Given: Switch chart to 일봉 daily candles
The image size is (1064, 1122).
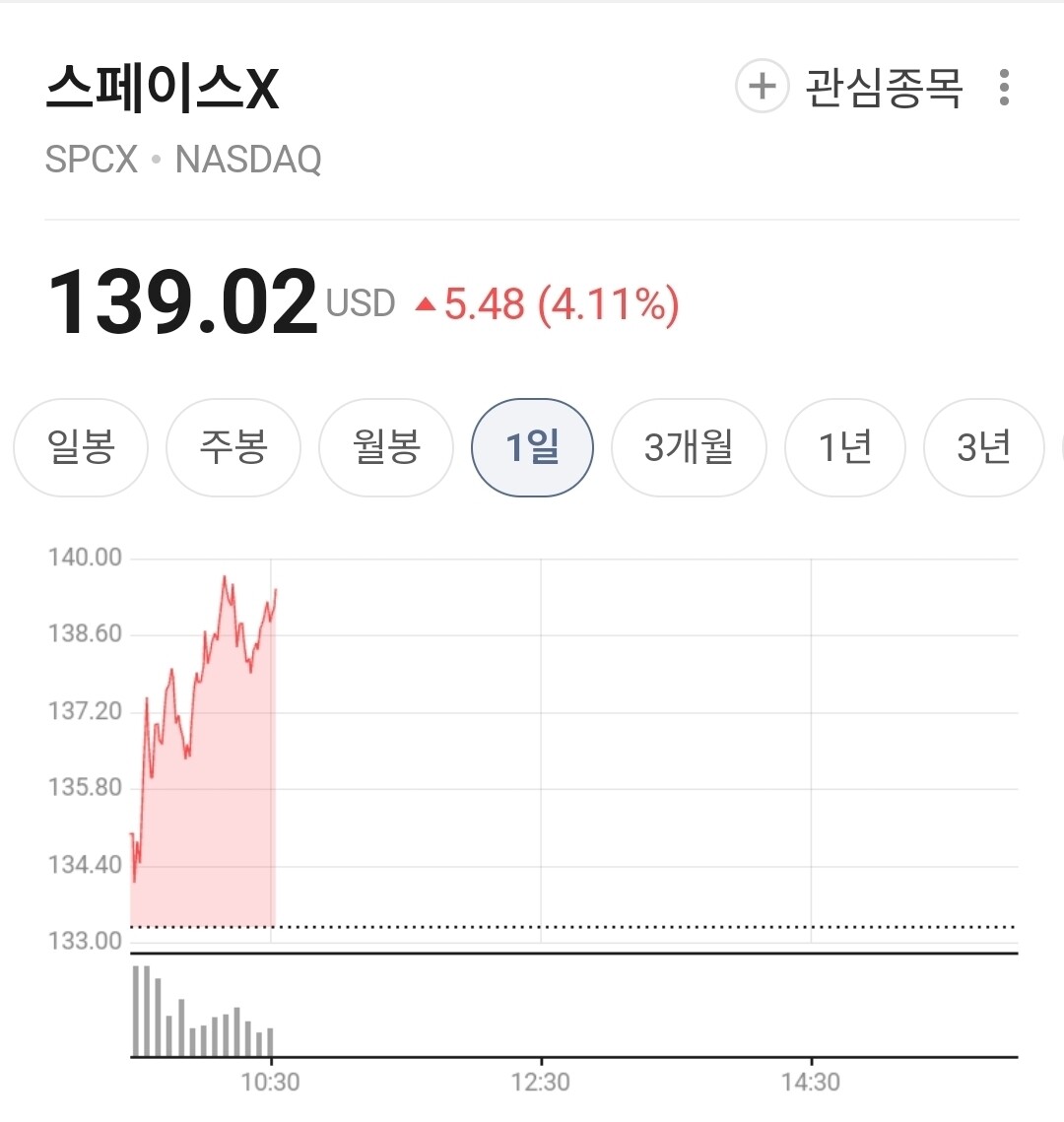Looking at the screenshot, I should point(81,447).
